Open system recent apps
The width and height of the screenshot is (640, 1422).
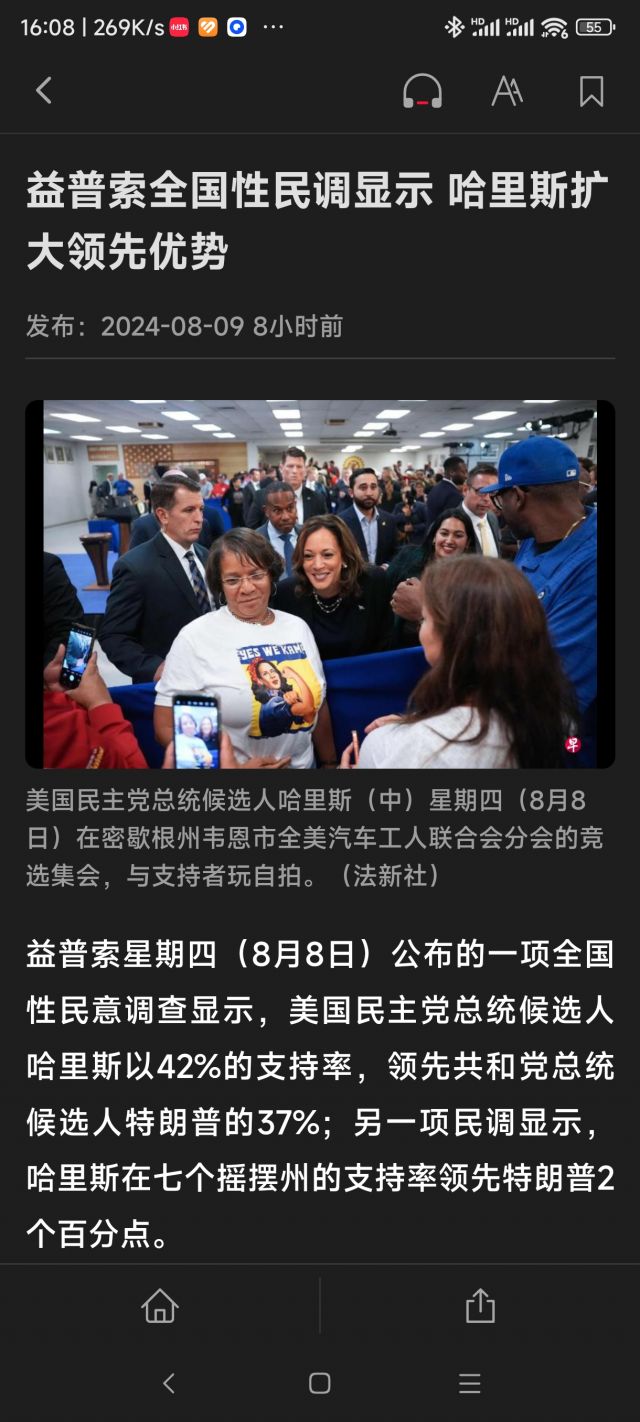[470, 1383]
